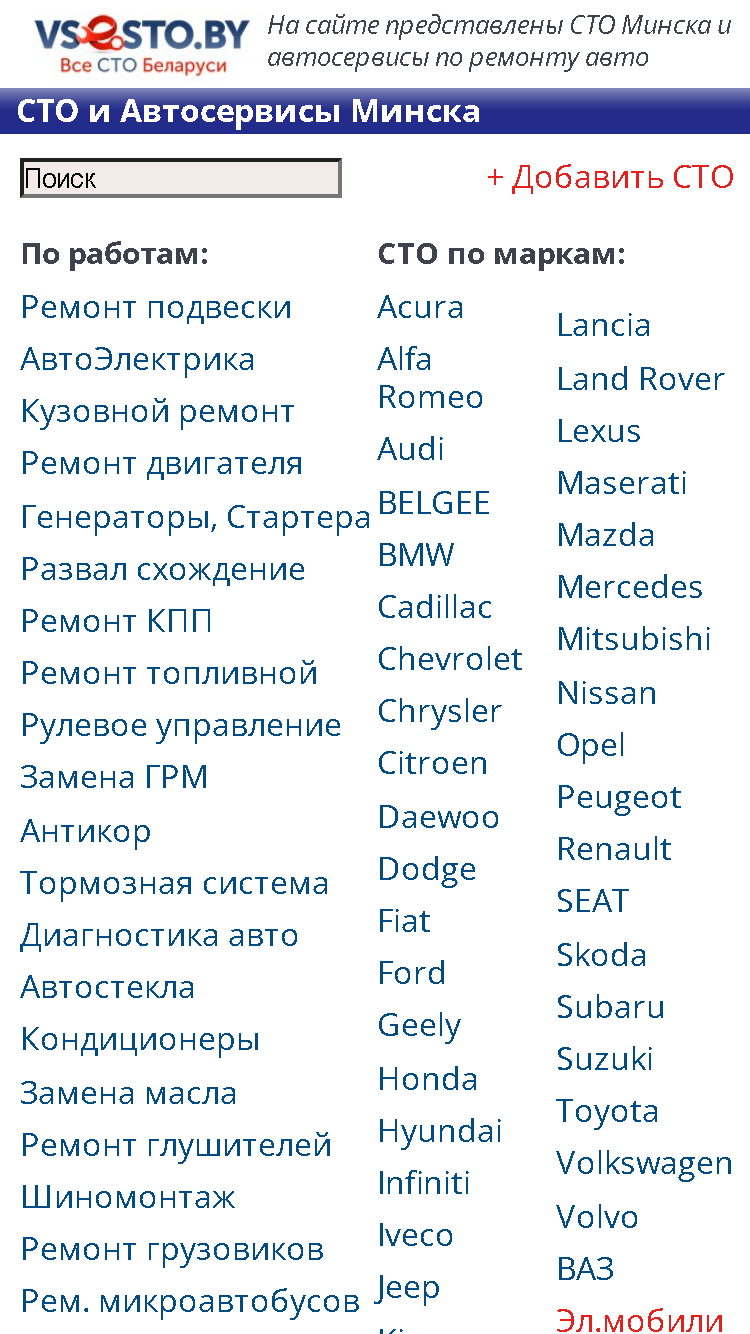Open the Шиномонтаж category

128,1197
